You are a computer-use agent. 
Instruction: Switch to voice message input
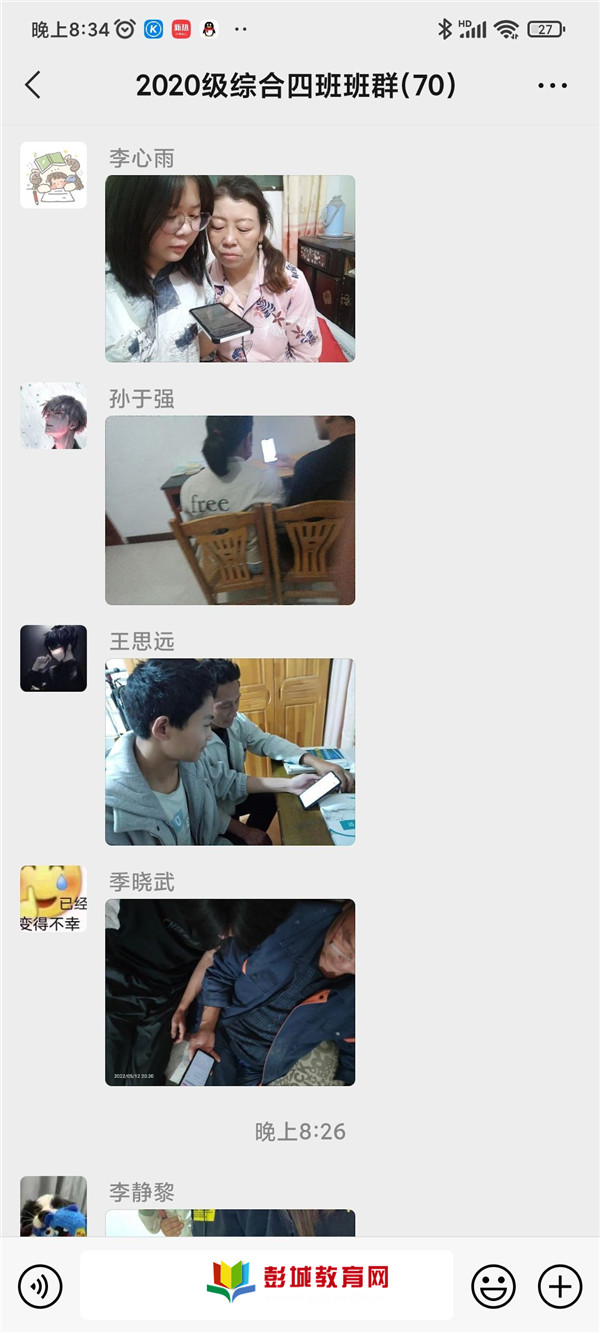(x=40, y=1286)
